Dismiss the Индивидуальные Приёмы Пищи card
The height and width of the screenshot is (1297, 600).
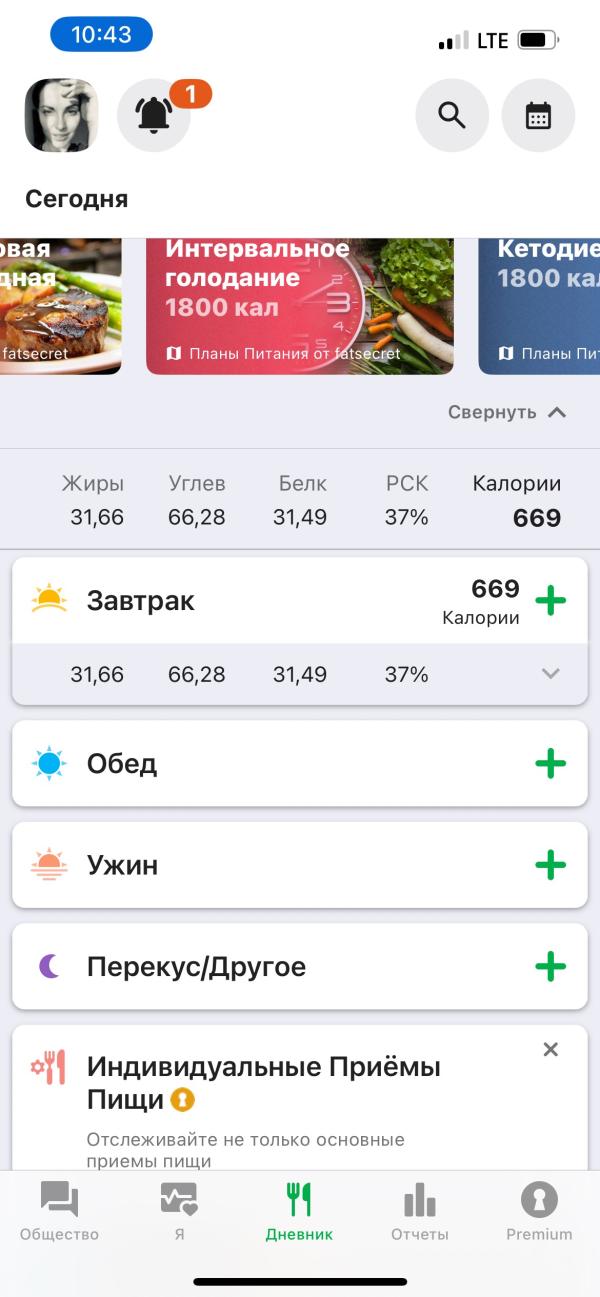click(x=550, y=1049)
